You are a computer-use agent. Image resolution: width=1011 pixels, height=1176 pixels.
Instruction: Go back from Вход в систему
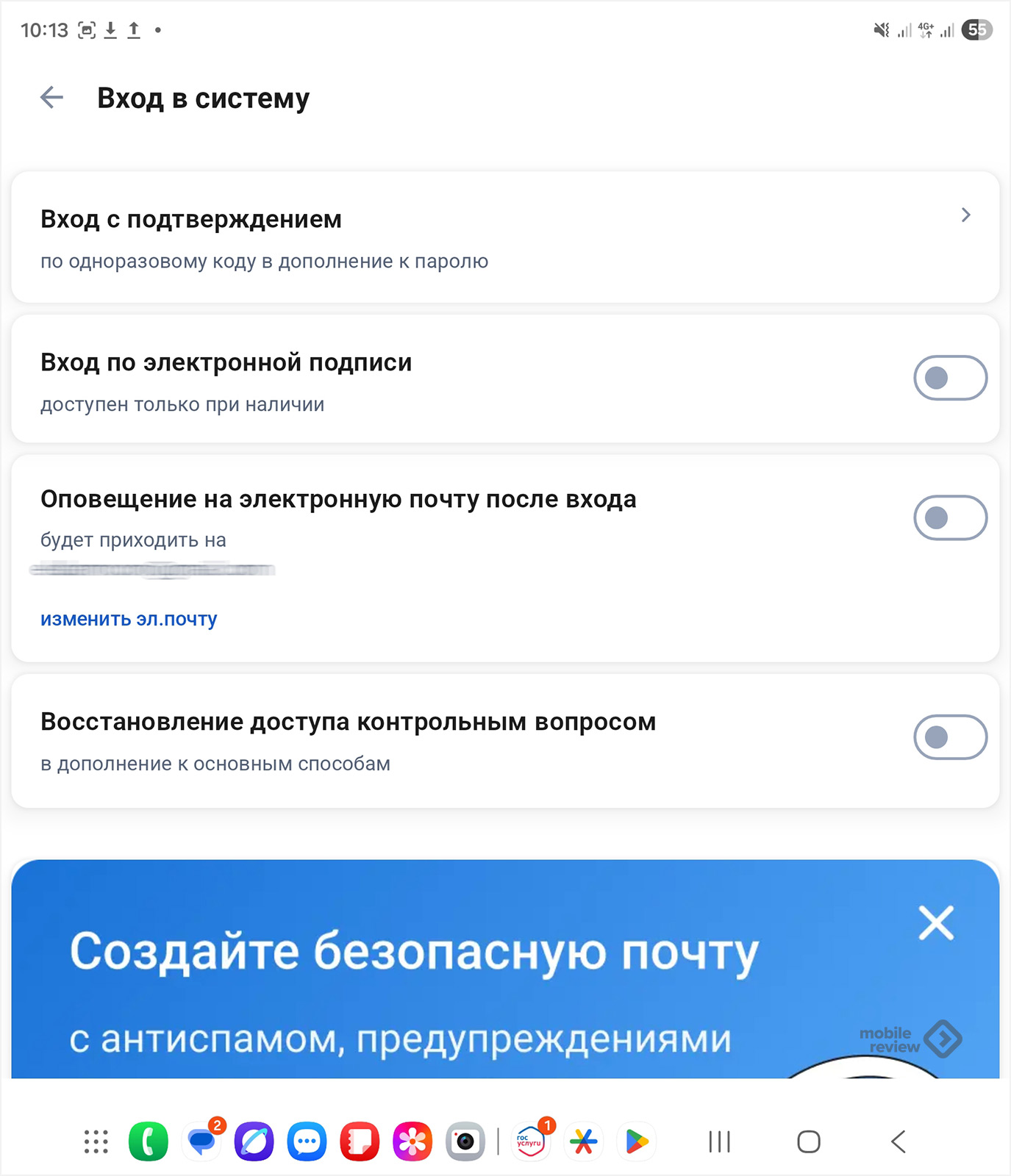pyautogui.click(x=51, y=97)
